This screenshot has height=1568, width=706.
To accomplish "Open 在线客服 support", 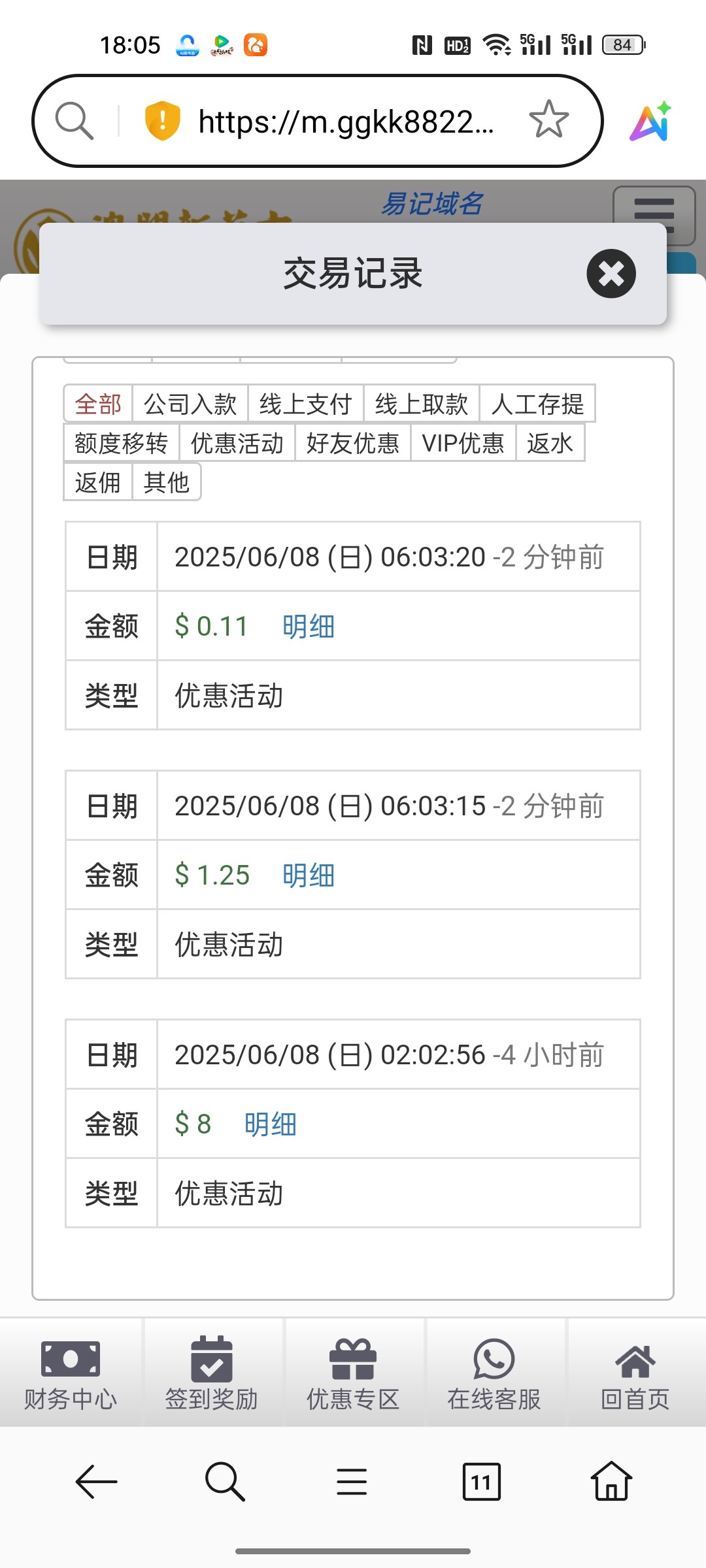I will 494,1373.
